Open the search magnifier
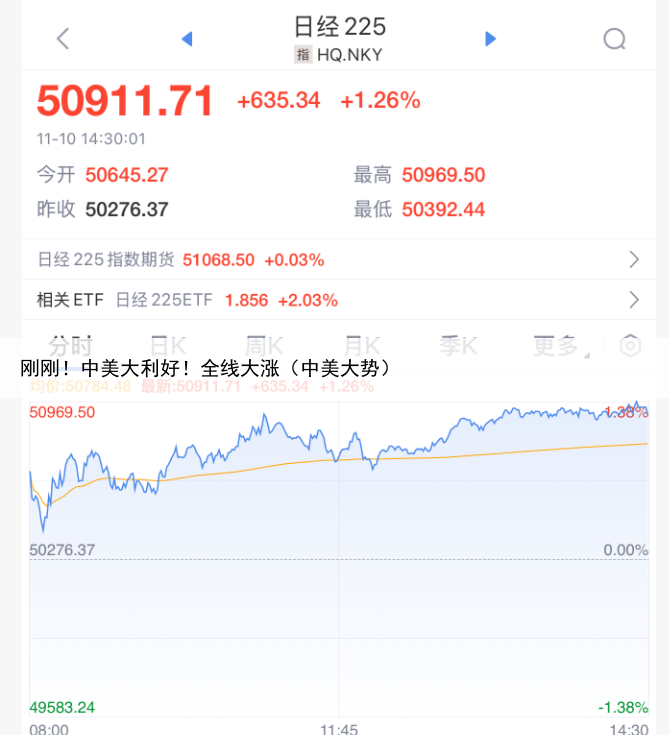Image resolution: width=669 pixels, height=735 pixels. (614, 39)
